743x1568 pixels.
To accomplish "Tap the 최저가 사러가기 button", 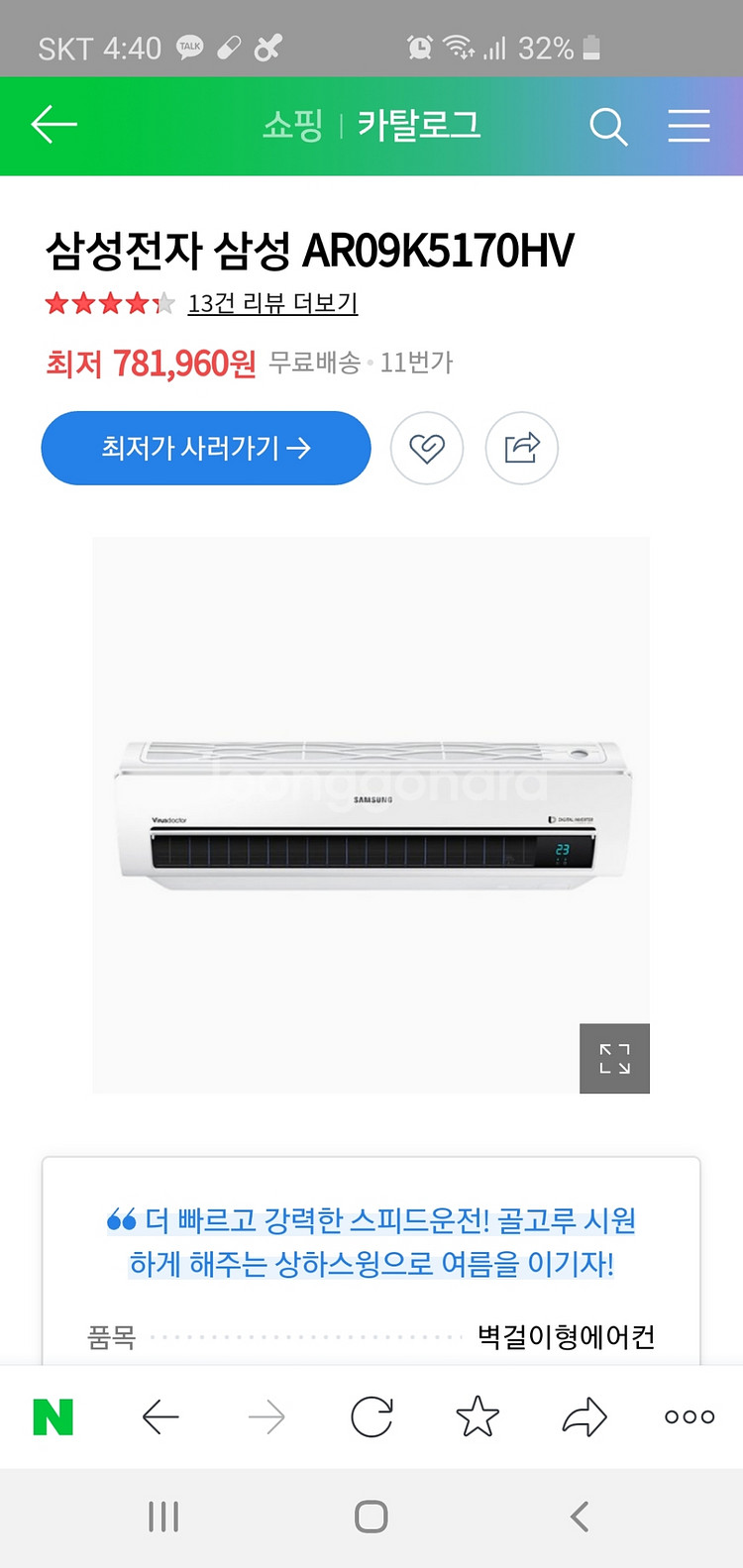I will point(206,448).
